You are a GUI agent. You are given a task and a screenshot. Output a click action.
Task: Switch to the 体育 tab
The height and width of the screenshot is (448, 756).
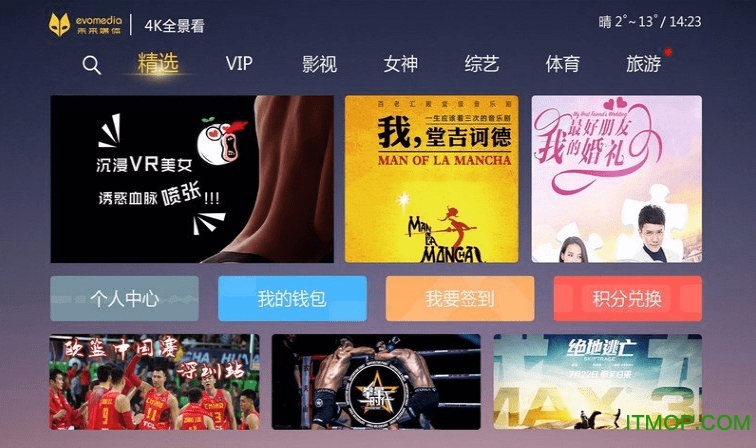562,64
